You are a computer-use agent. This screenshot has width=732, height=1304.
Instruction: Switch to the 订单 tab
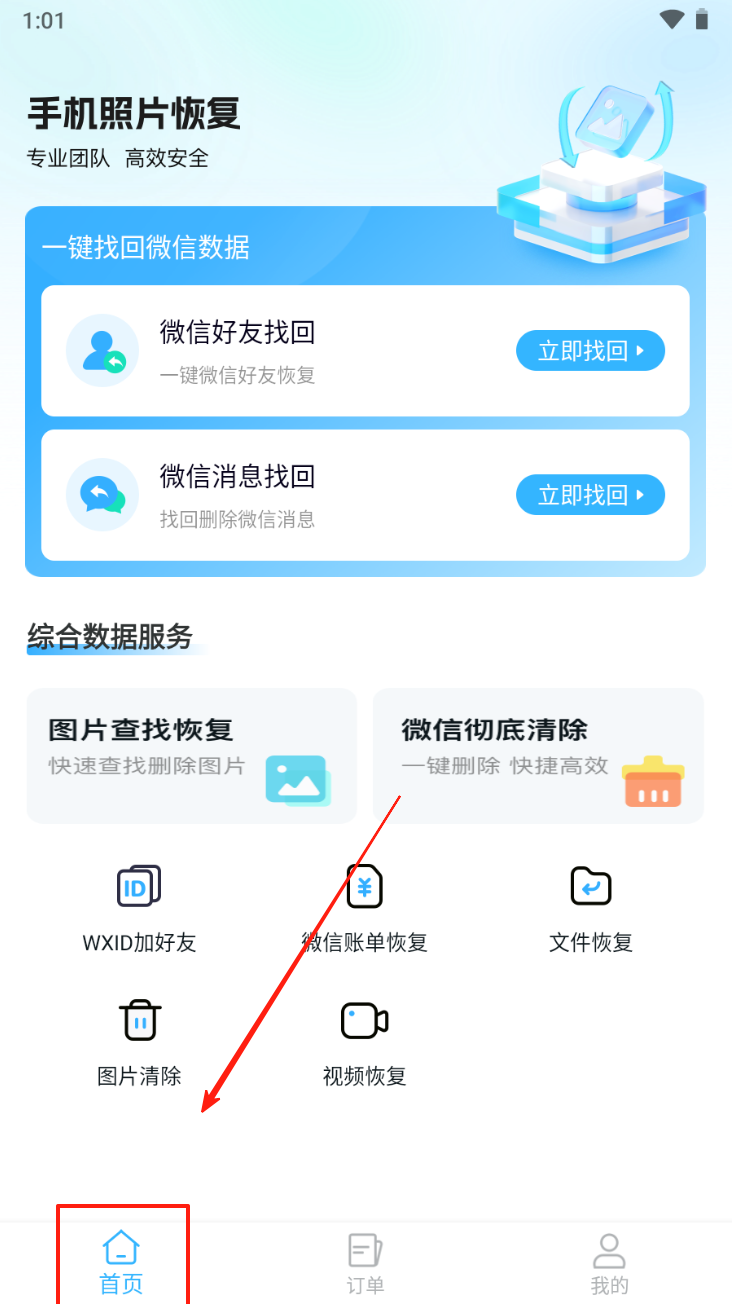pos(365,1263)
